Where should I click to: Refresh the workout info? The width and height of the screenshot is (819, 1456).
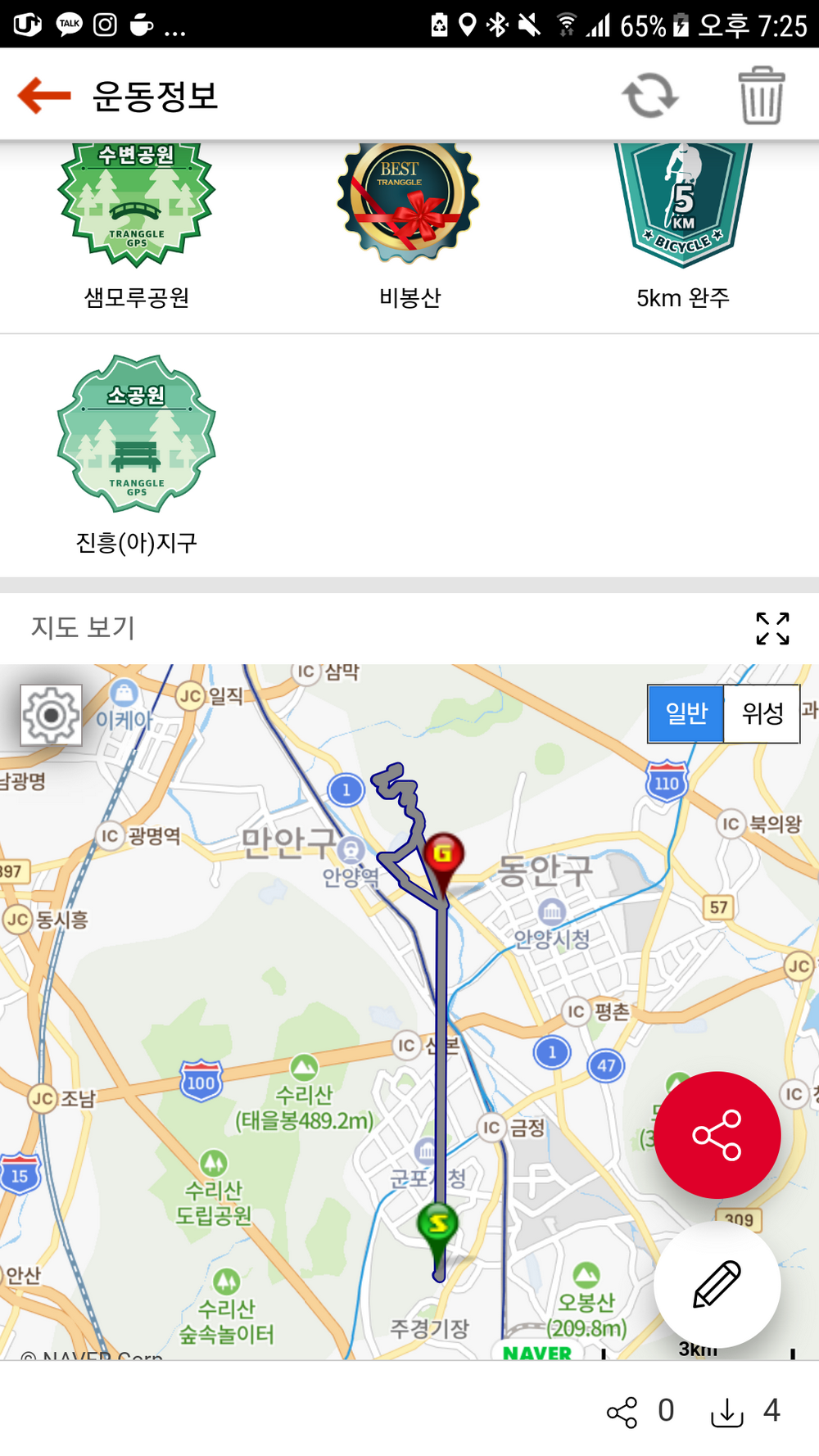649,96
